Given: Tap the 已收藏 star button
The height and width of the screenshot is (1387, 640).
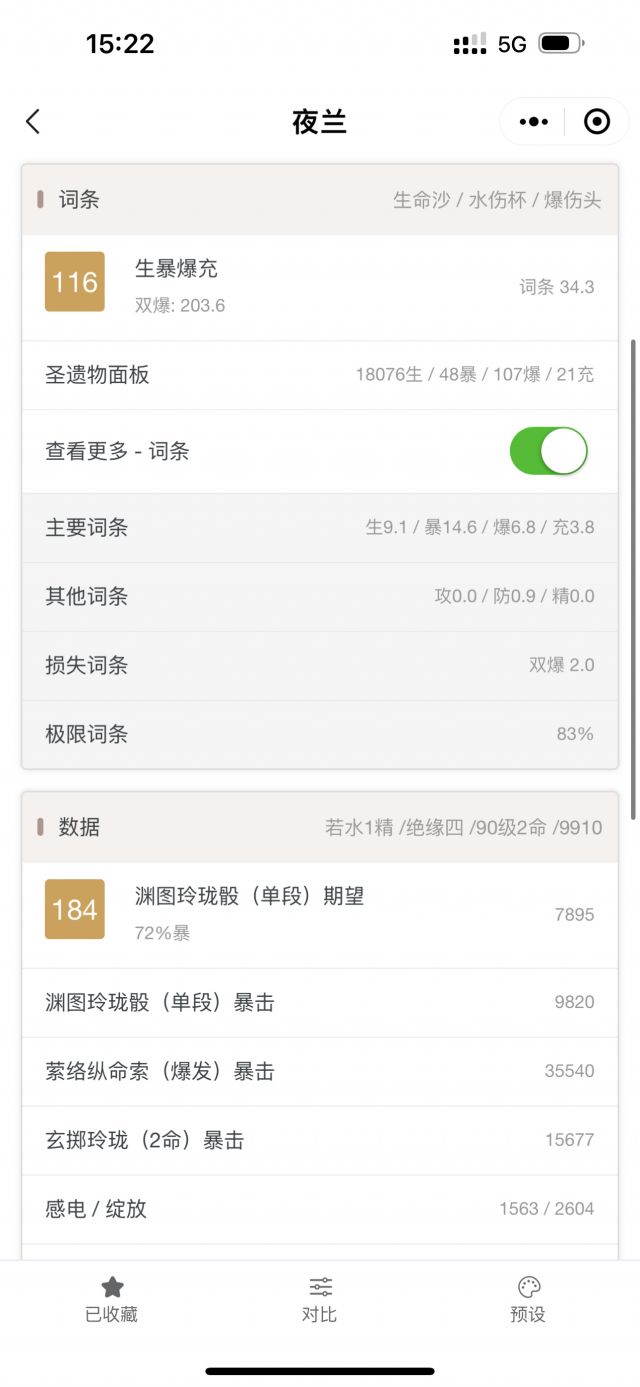Looking at the screenshot, I should coord(112,1300).
